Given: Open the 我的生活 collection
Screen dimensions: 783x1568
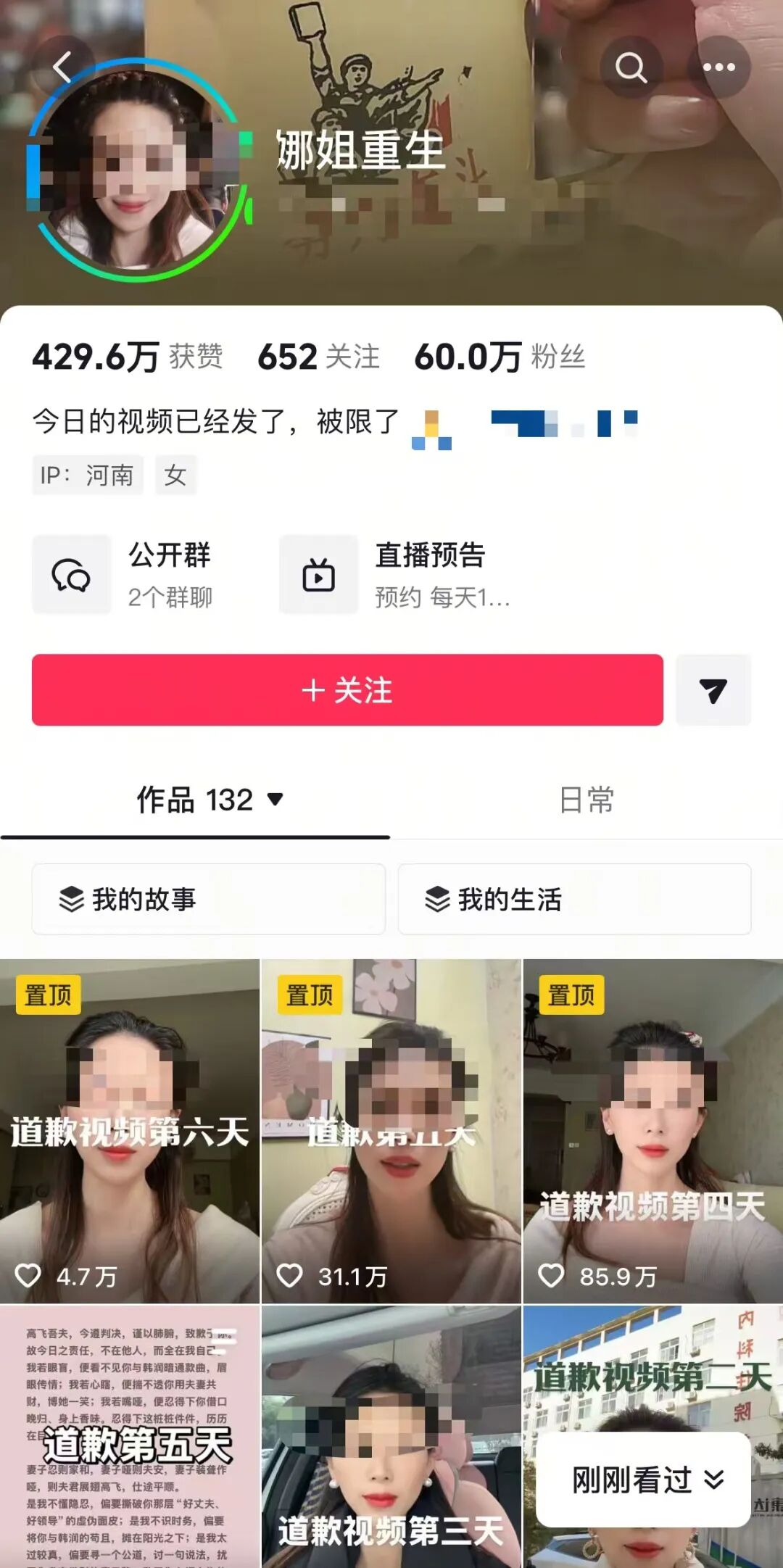Looking at the screenshot, I should (574, 899).
